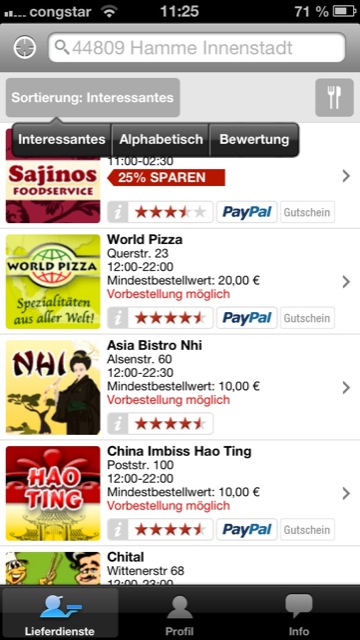This screenshot has width=360, height=640.
Task: Switch to the Profil tab
Action: coord(180,614)
